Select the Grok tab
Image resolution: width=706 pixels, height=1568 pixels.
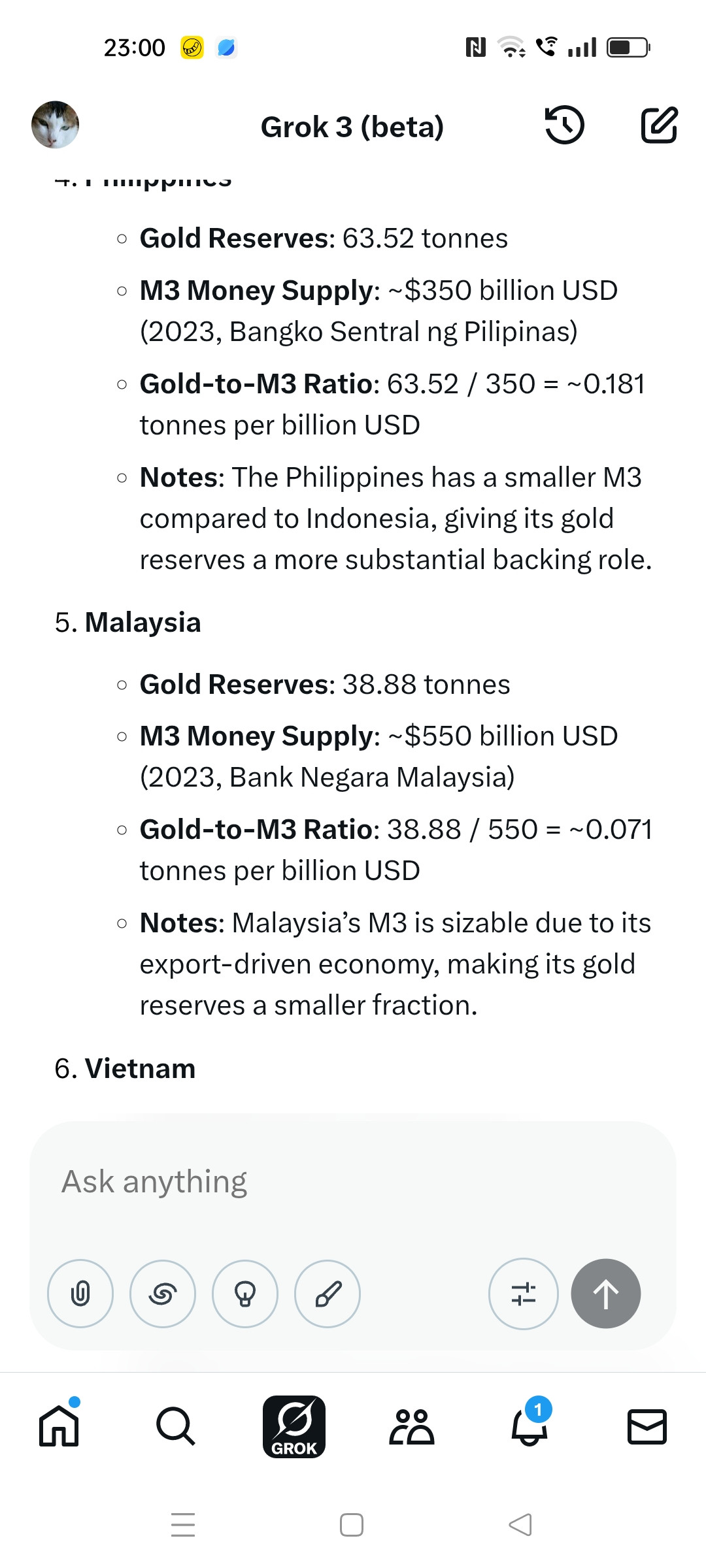294,1427
